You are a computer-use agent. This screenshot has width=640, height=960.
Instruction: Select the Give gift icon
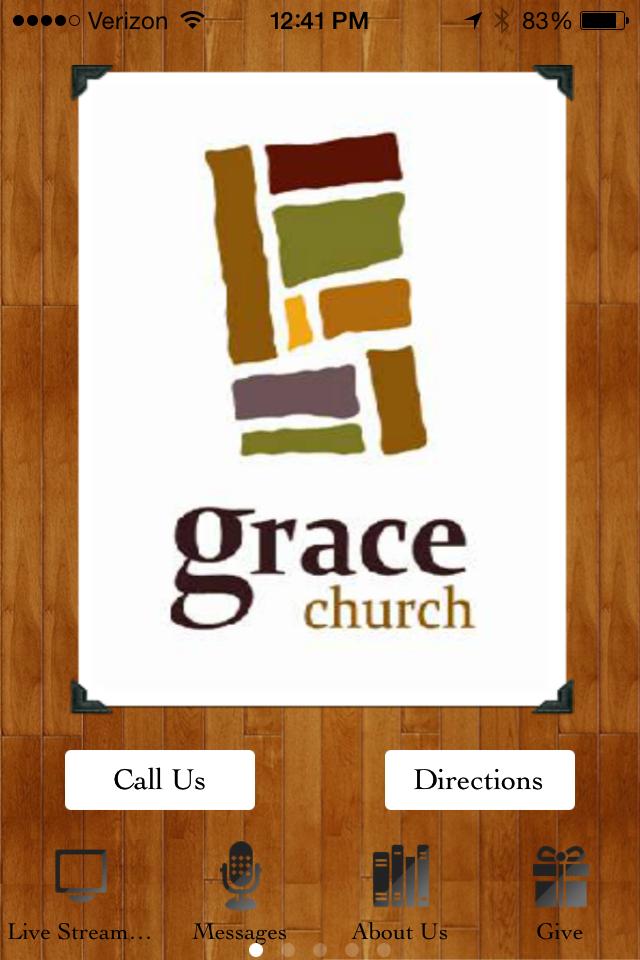pyautogui.click(x=560, y=880)
